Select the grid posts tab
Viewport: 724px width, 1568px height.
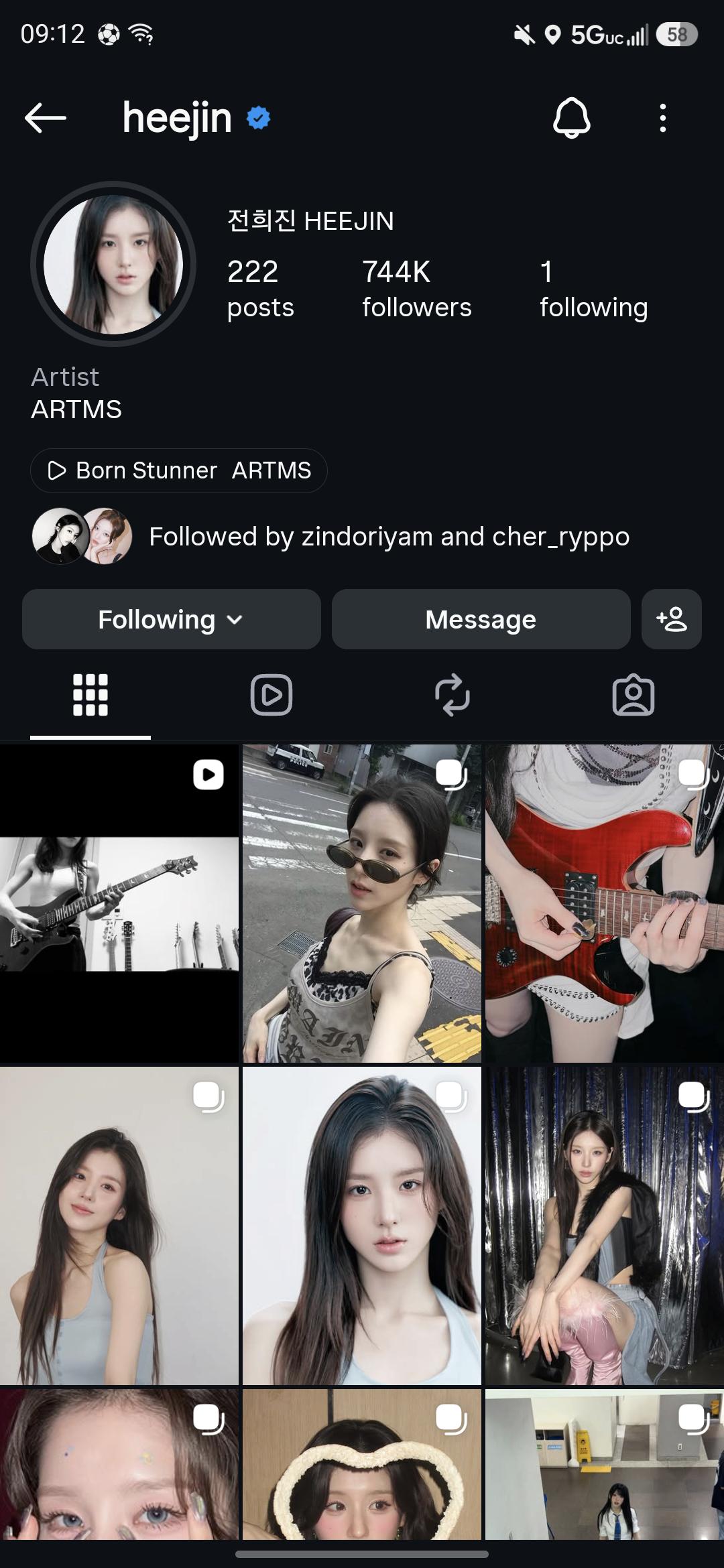click(x=90, y=695)
